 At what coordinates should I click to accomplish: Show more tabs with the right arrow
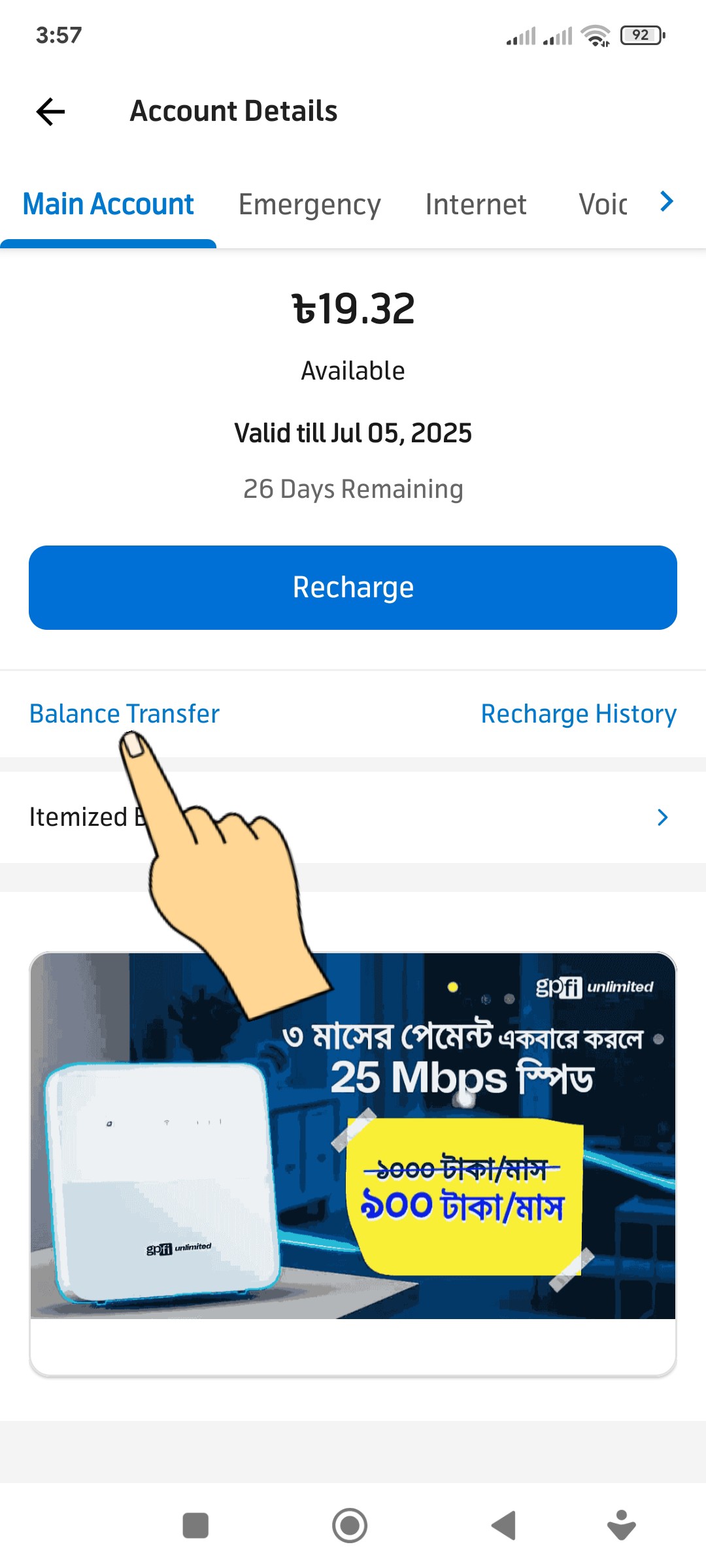666,202
